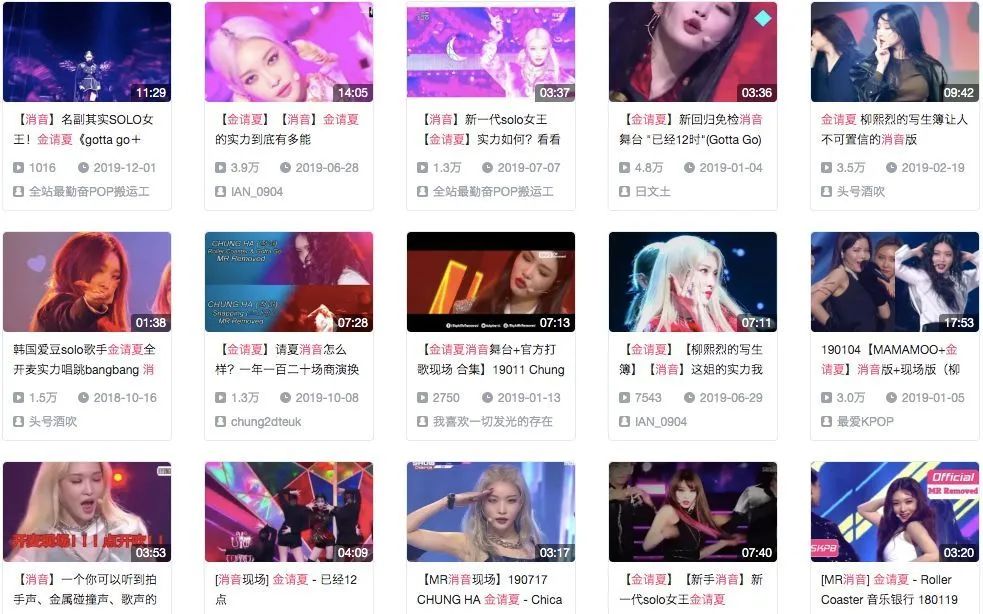Visit uploader 日文土's profile
The image size is (983, 614).
click(x=652, y=192)
